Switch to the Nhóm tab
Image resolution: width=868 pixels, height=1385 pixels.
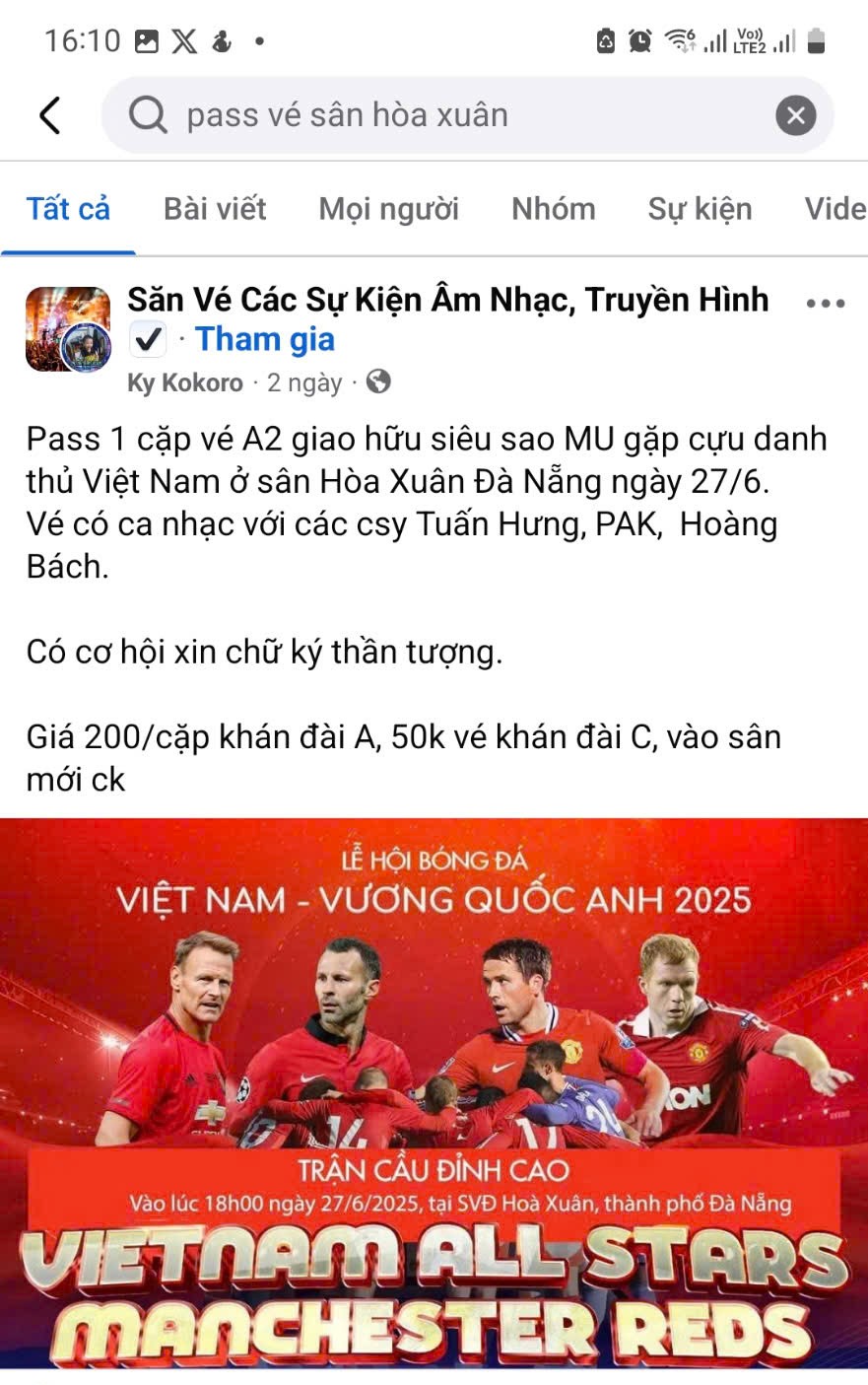pos(553,209)
